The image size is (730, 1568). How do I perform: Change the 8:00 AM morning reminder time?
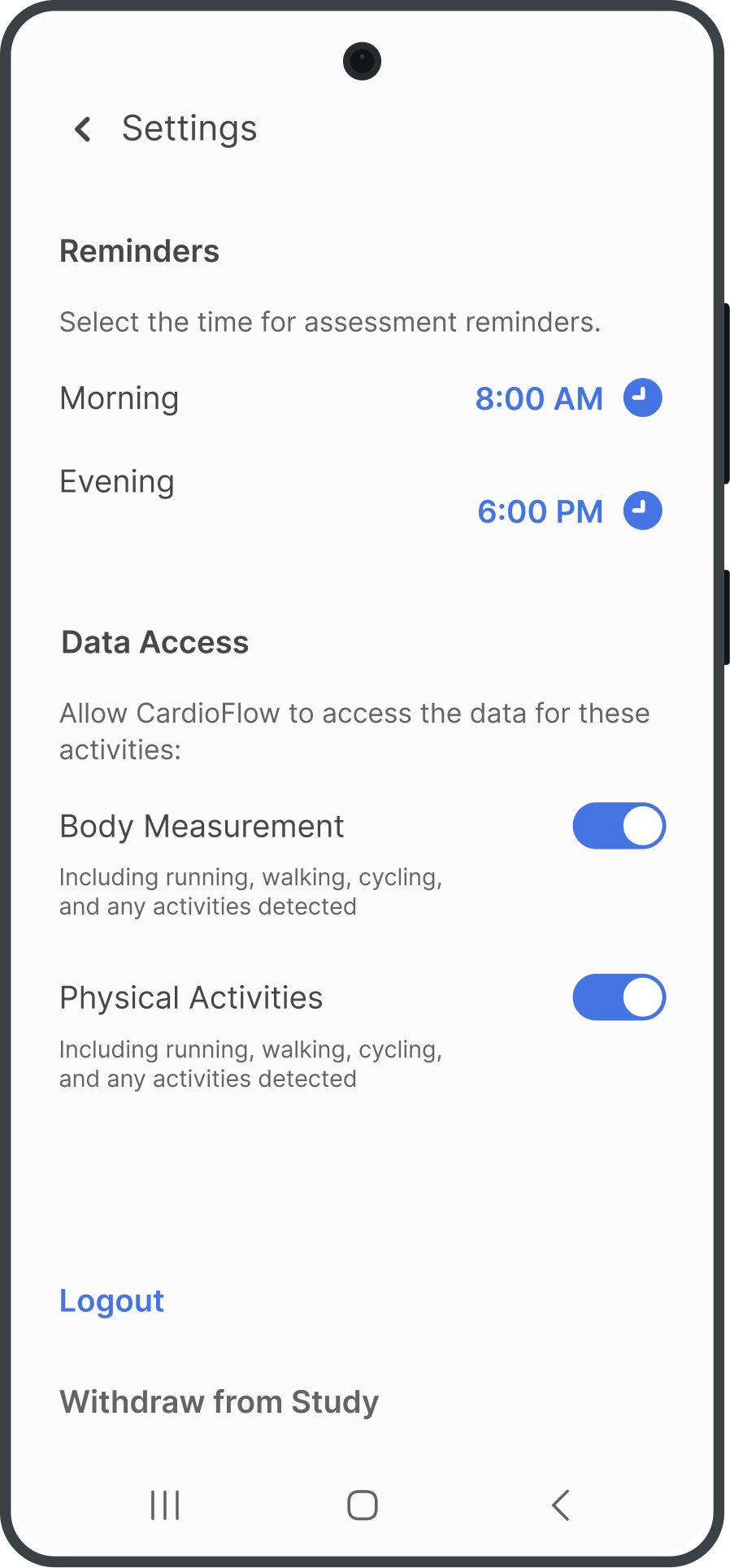pos(539,399)
